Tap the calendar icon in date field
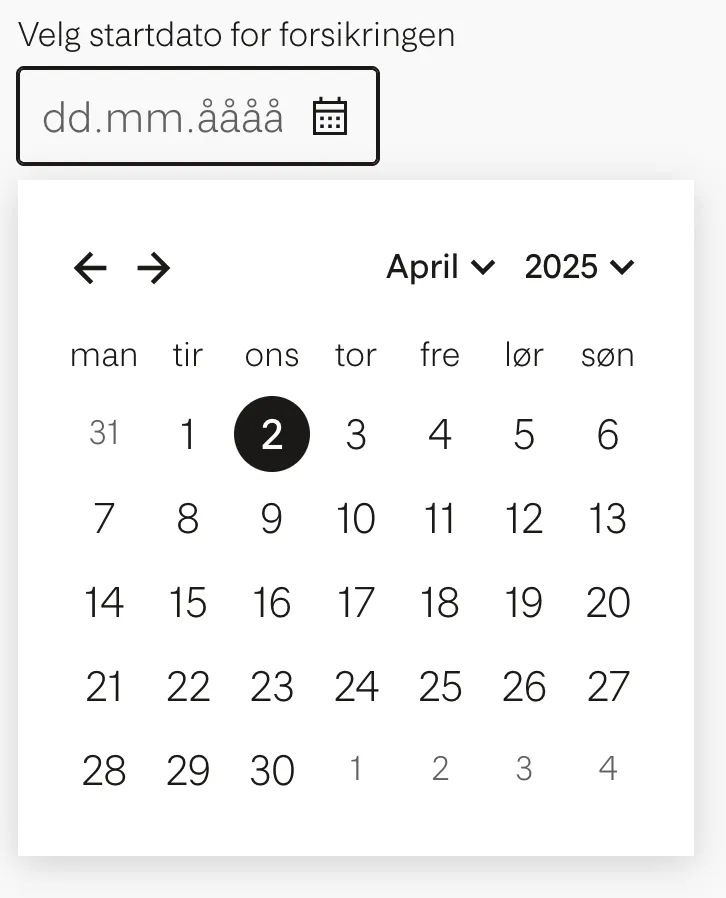Image resolution: width=726 pixels, height=898 pixels. 329,117
